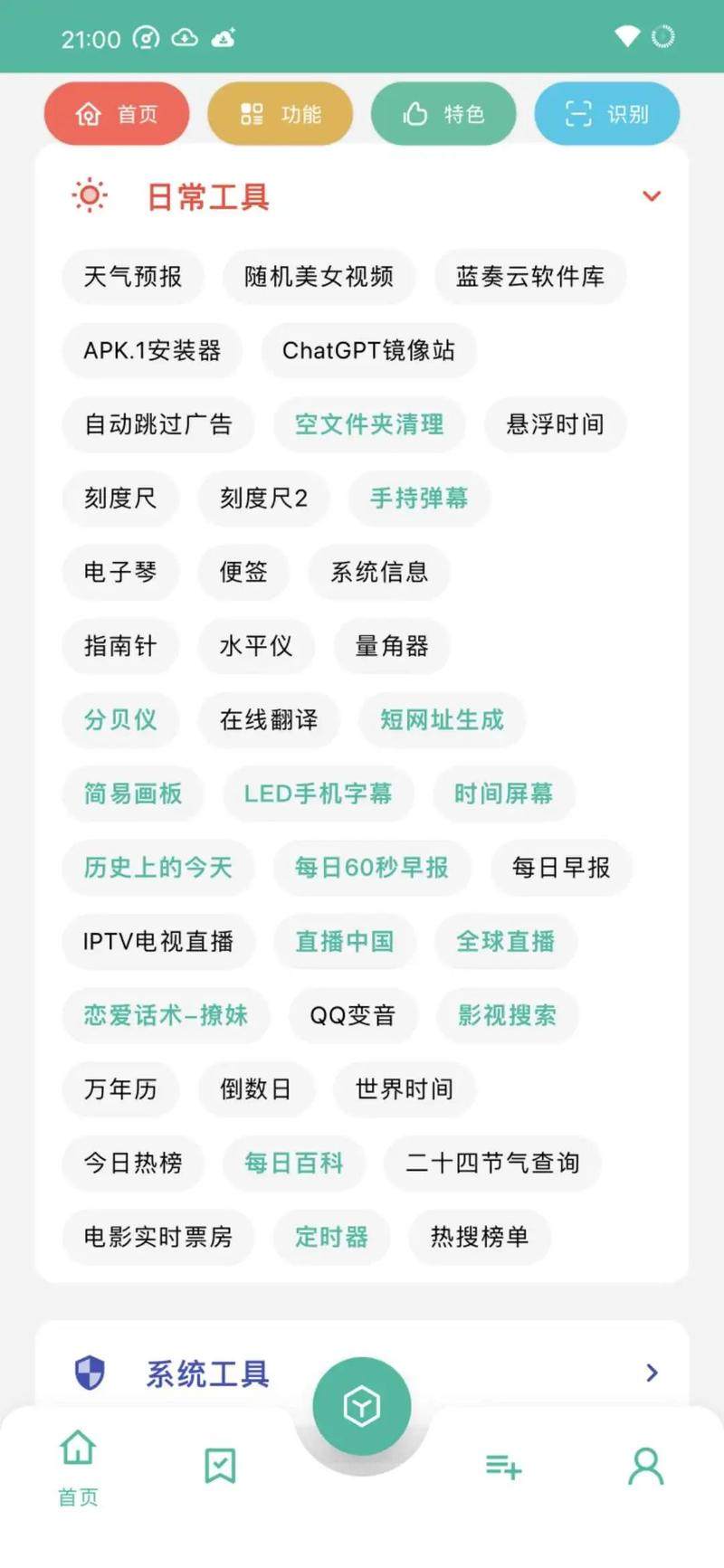Go to the profile tab
This screenshot has height=1568, width=724.
pos(645,1465)
